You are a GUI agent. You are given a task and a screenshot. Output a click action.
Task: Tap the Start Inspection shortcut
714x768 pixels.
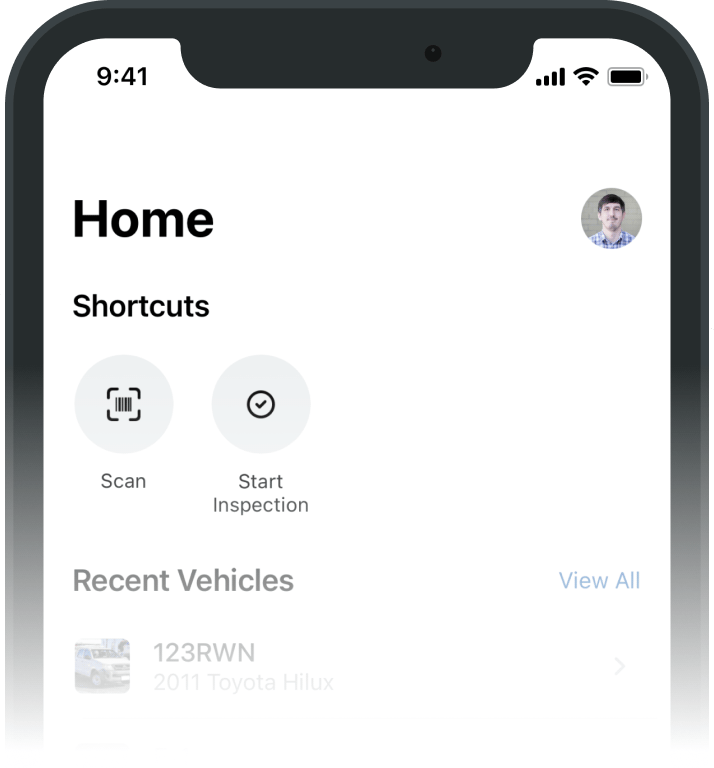pyautogui.click(x=261, y=404)
